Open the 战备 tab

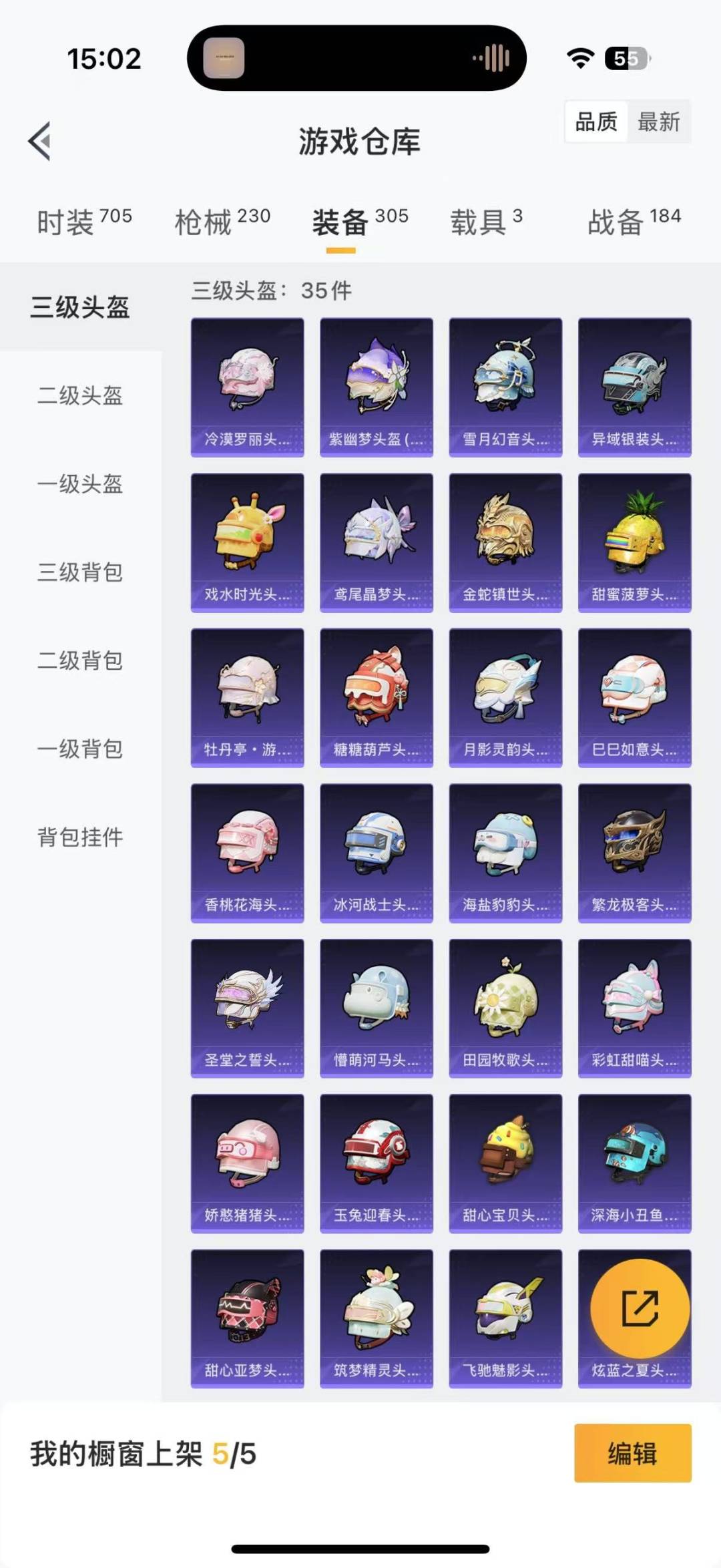634,222
